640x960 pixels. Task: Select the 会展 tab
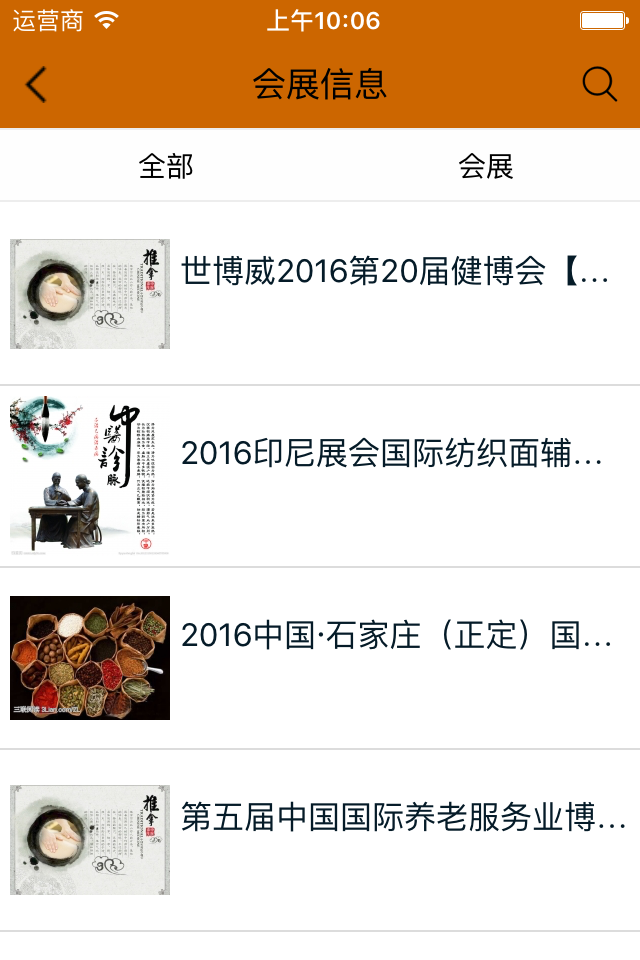[x=486, y=166]
